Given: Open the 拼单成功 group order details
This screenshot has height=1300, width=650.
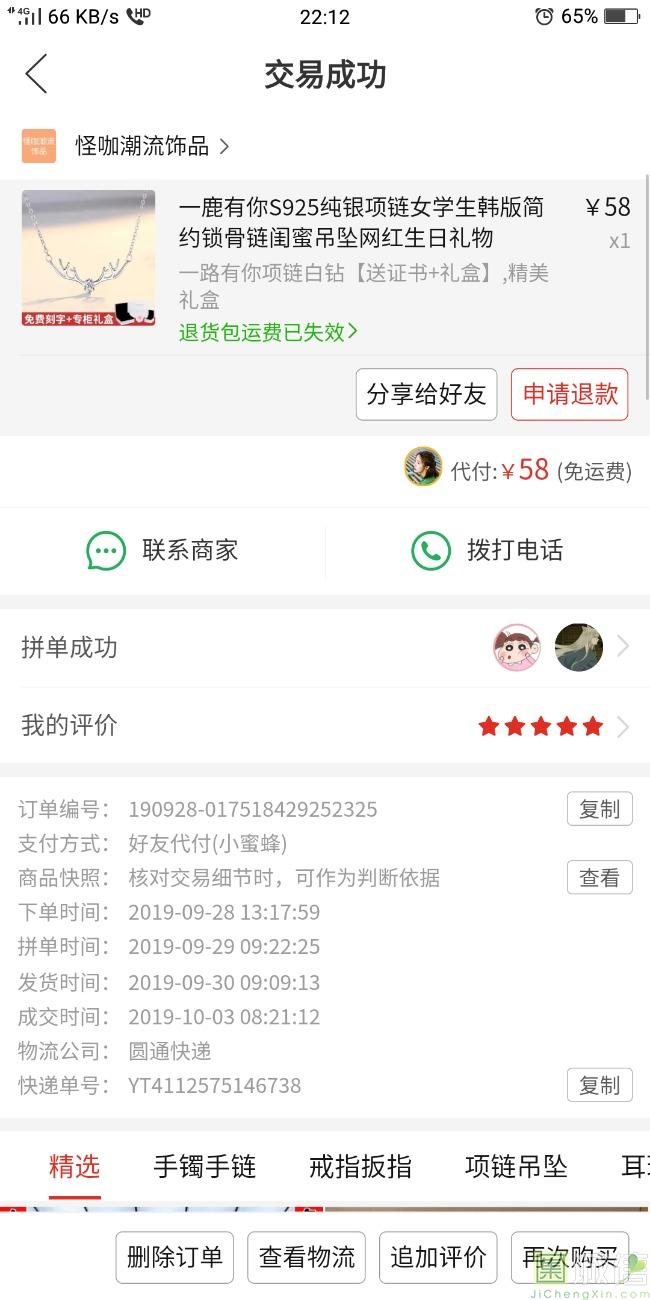Looking at the screenshot, I should pos(324,648).
